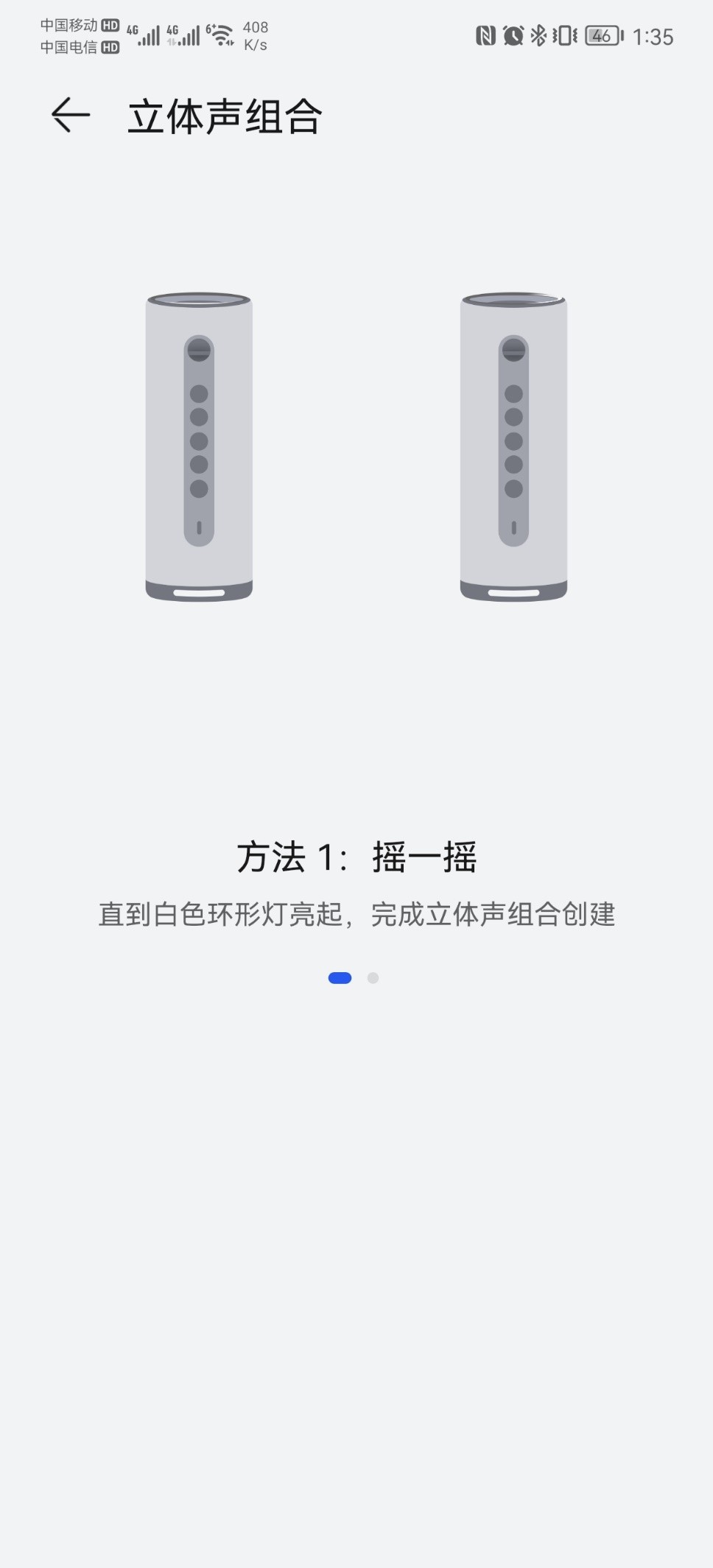Image resolution: width=713 pixels, height=1568 pixels.
Task: Tap the back arrow to exit stereo setup
Action: 69,114
